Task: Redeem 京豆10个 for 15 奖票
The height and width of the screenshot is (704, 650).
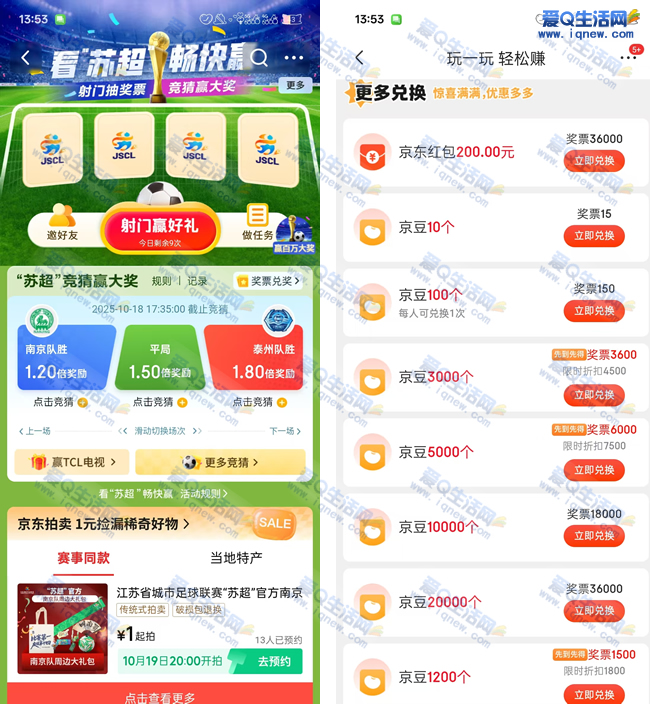Action: tap(594, 236)
